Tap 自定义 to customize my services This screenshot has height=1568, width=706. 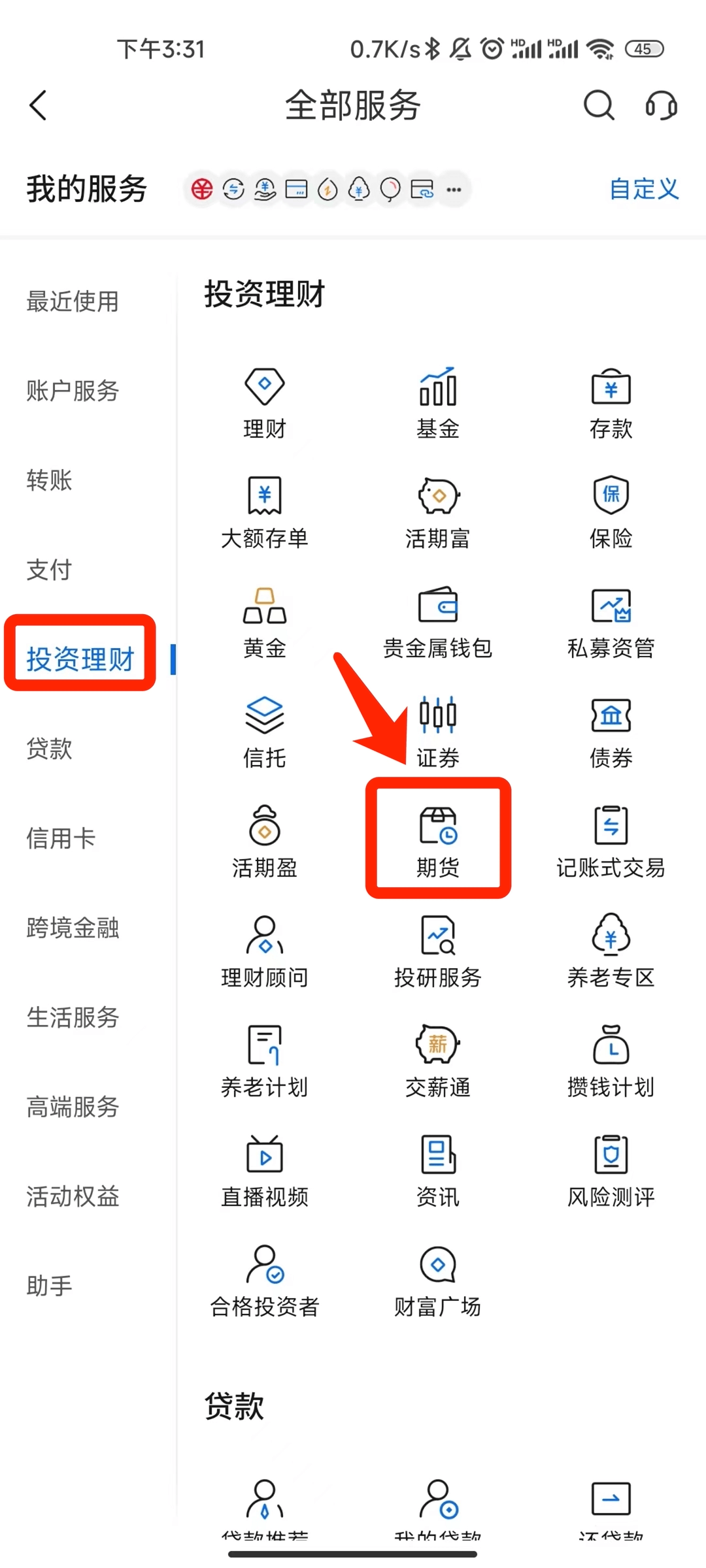click(644, 189)
